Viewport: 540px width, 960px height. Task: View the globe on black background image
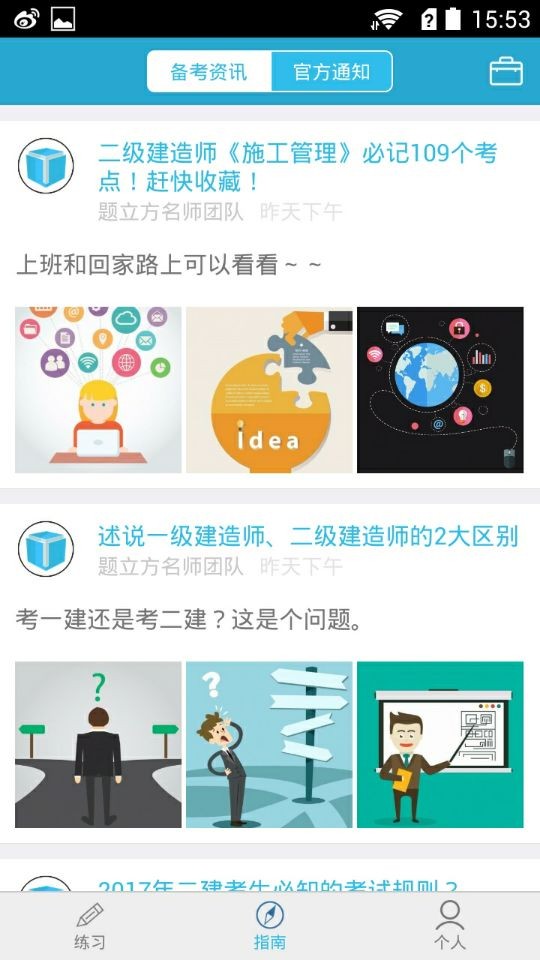[440, 389]
